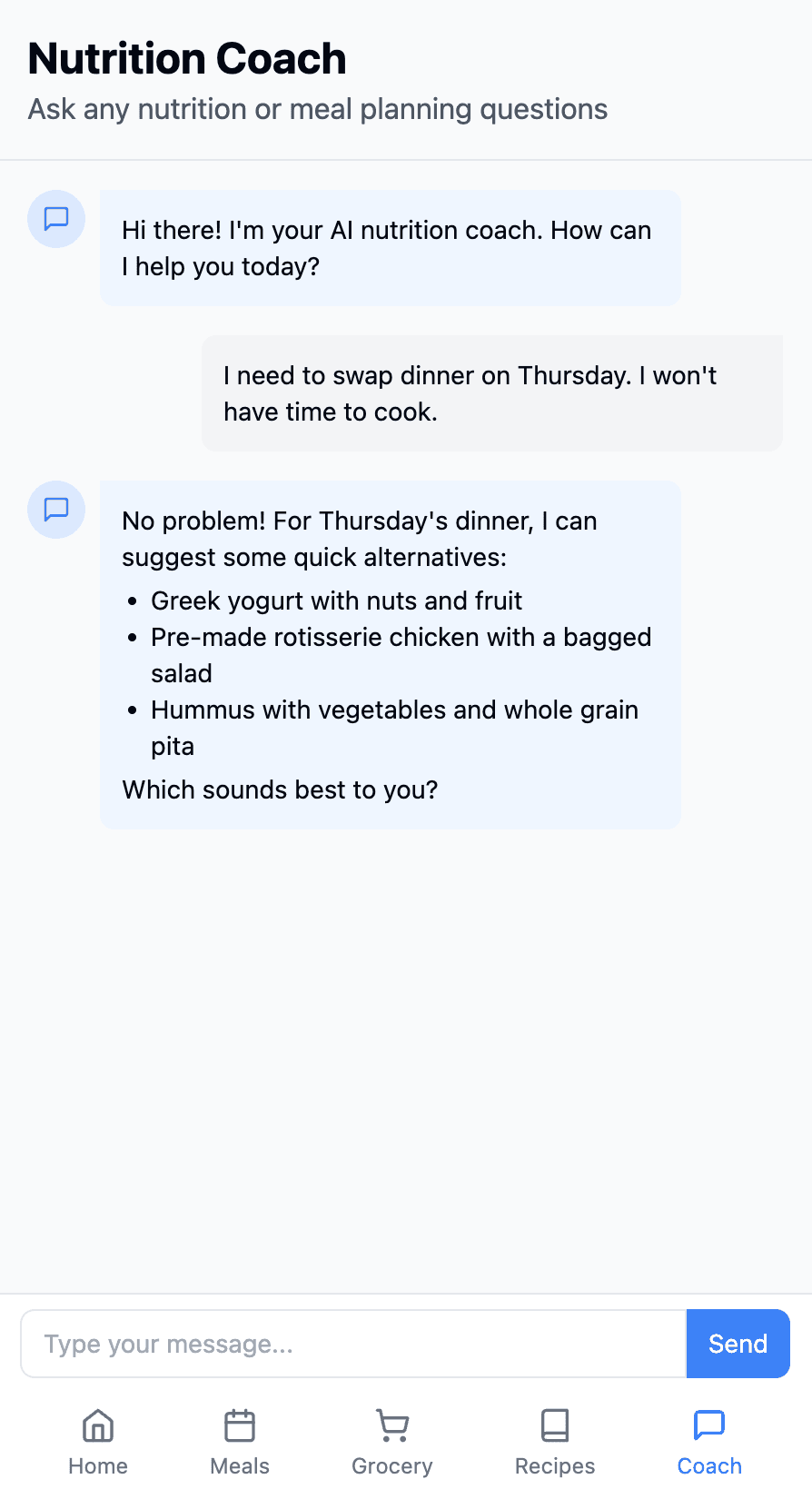Select the Greek yogurt suggestion bullet
Image resolution: width=812 pixels, height=1509 pixels.
pos(336,601)
